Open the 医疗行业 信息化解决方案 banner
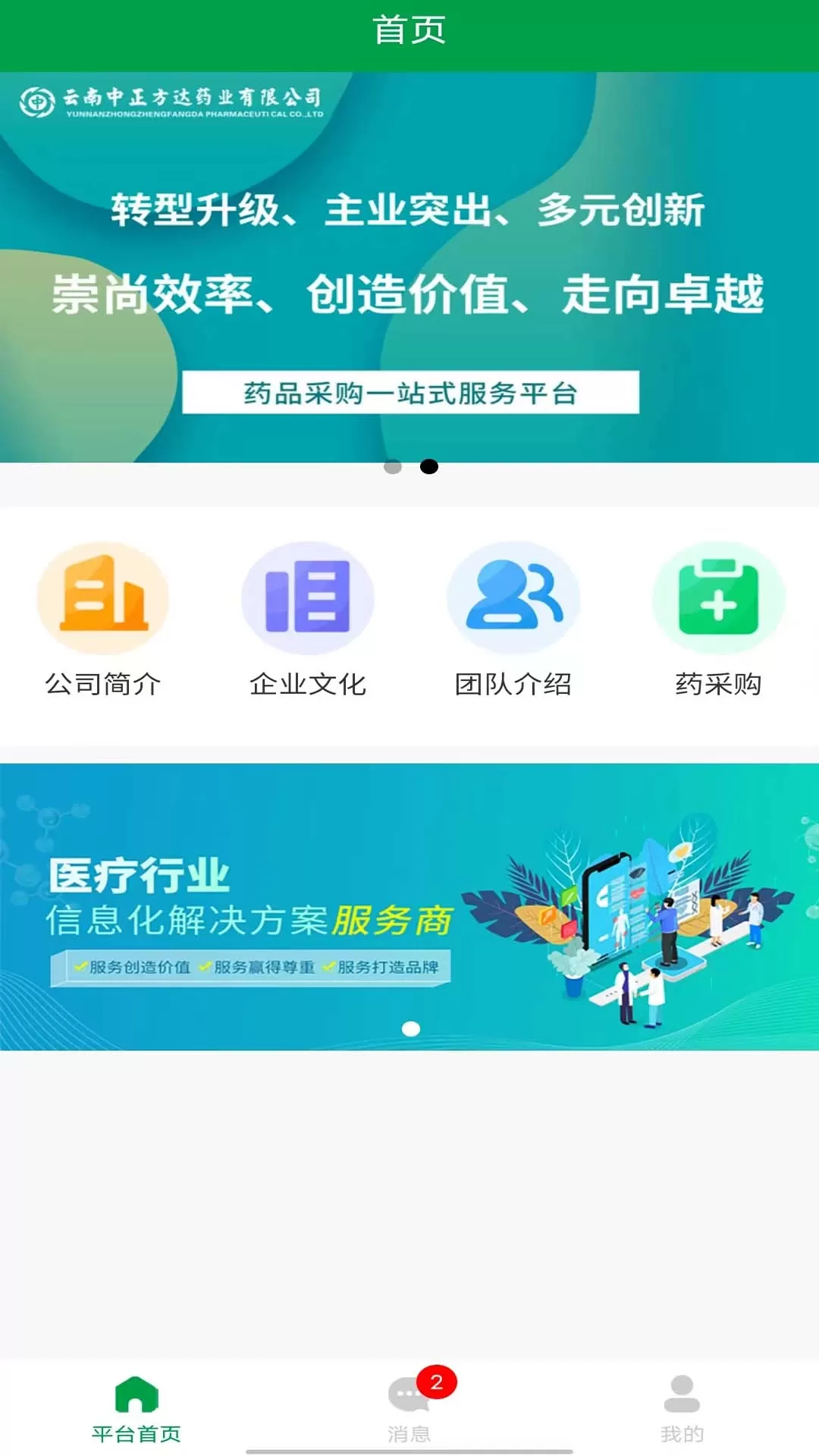Viewport: 819px width, 1456px height. 409,906
